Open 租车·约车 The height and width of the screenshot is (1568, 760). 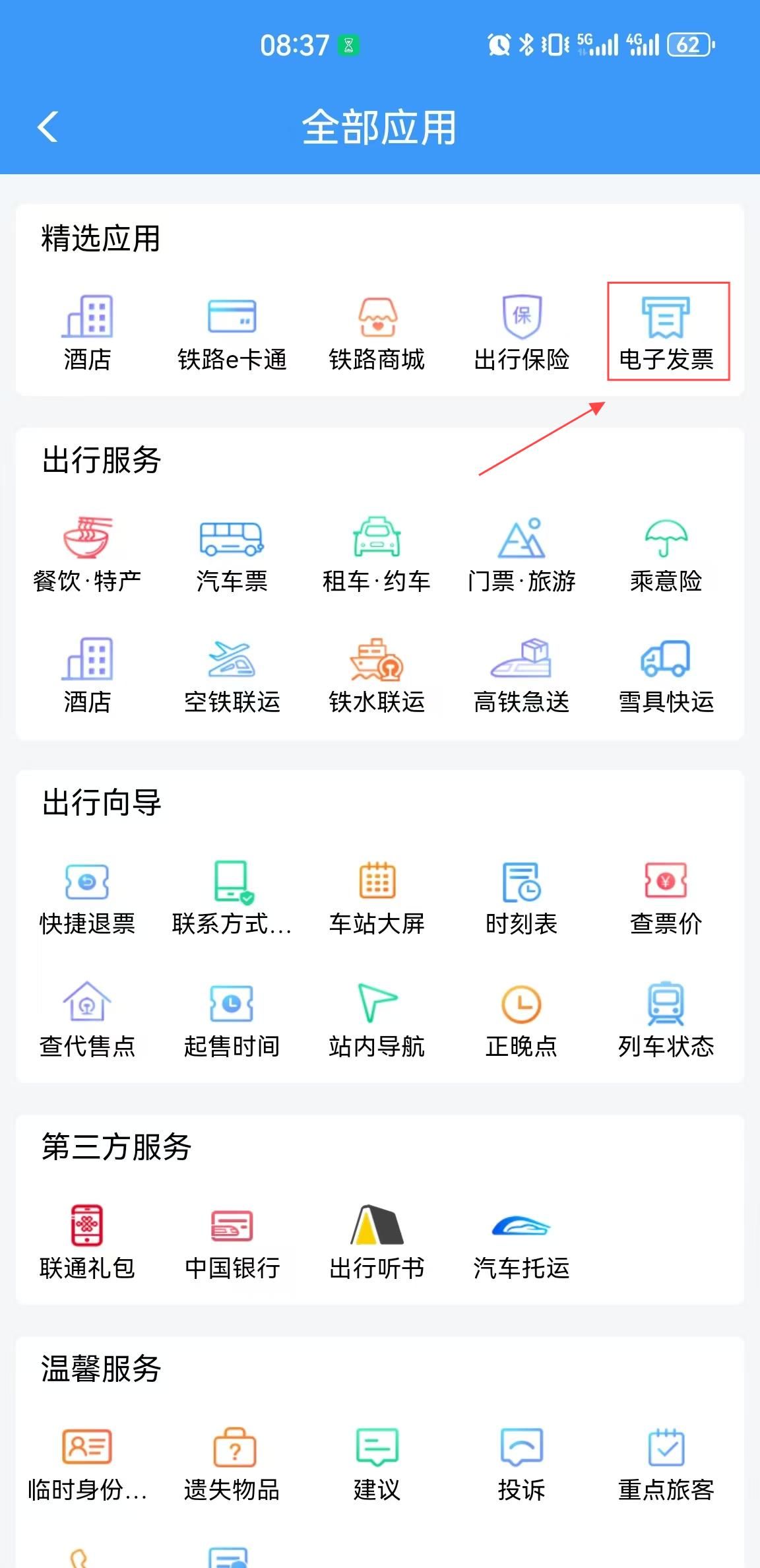point(377,554)
